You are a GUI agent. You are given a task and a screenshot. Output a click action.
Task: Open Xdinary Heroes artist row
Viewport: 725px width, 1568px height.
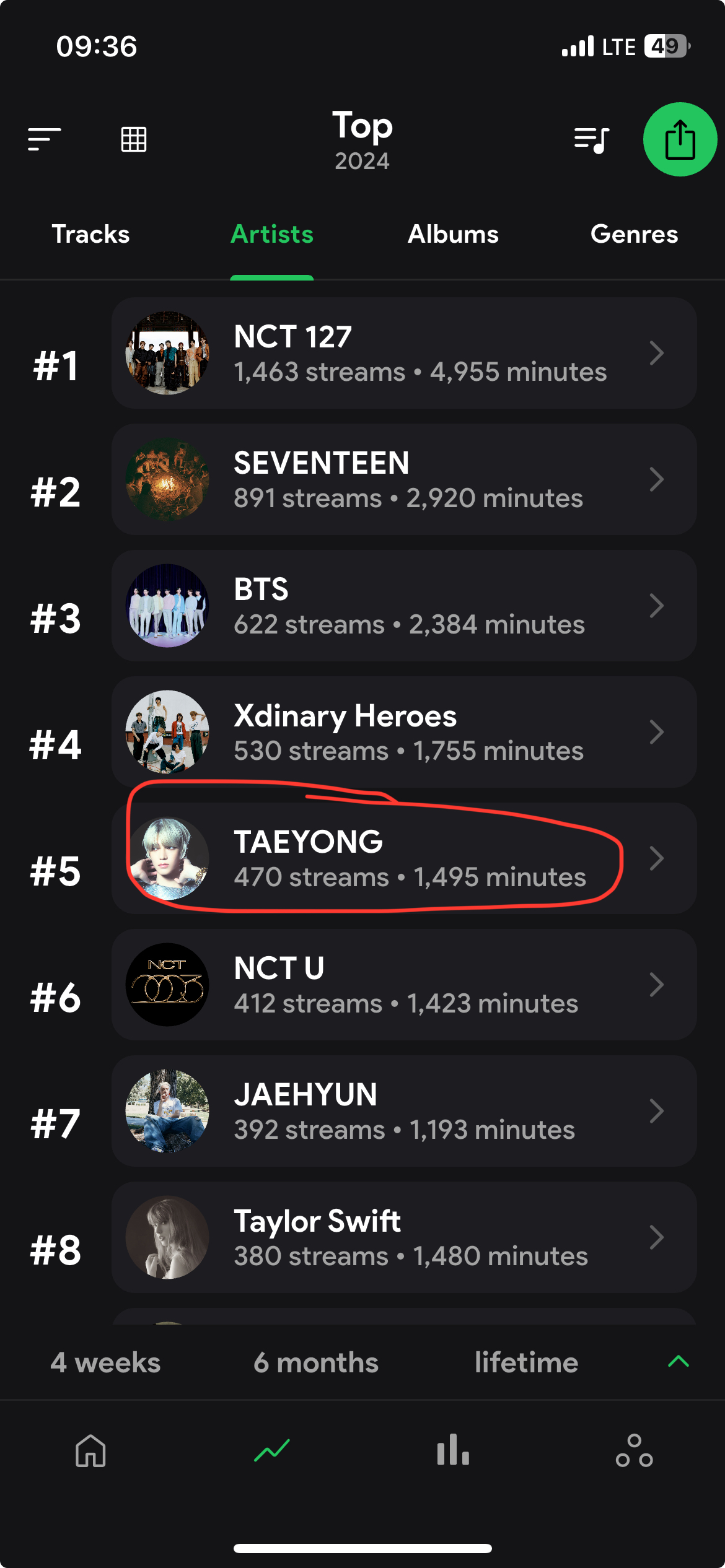point(404,732)
